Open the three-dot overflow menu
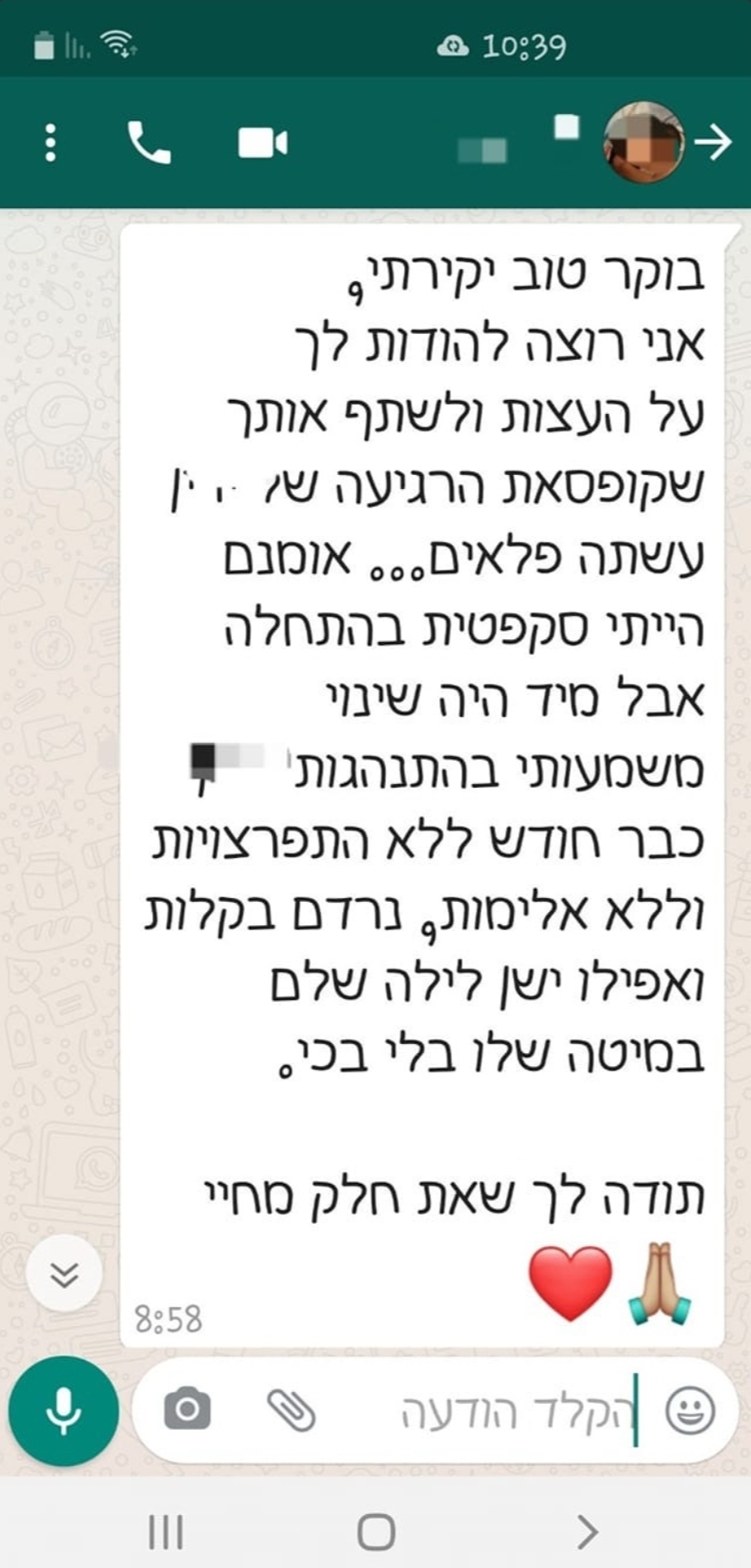Image resolution: width=751 pixels, height=1568 pixels. click(x=50, y=143)
